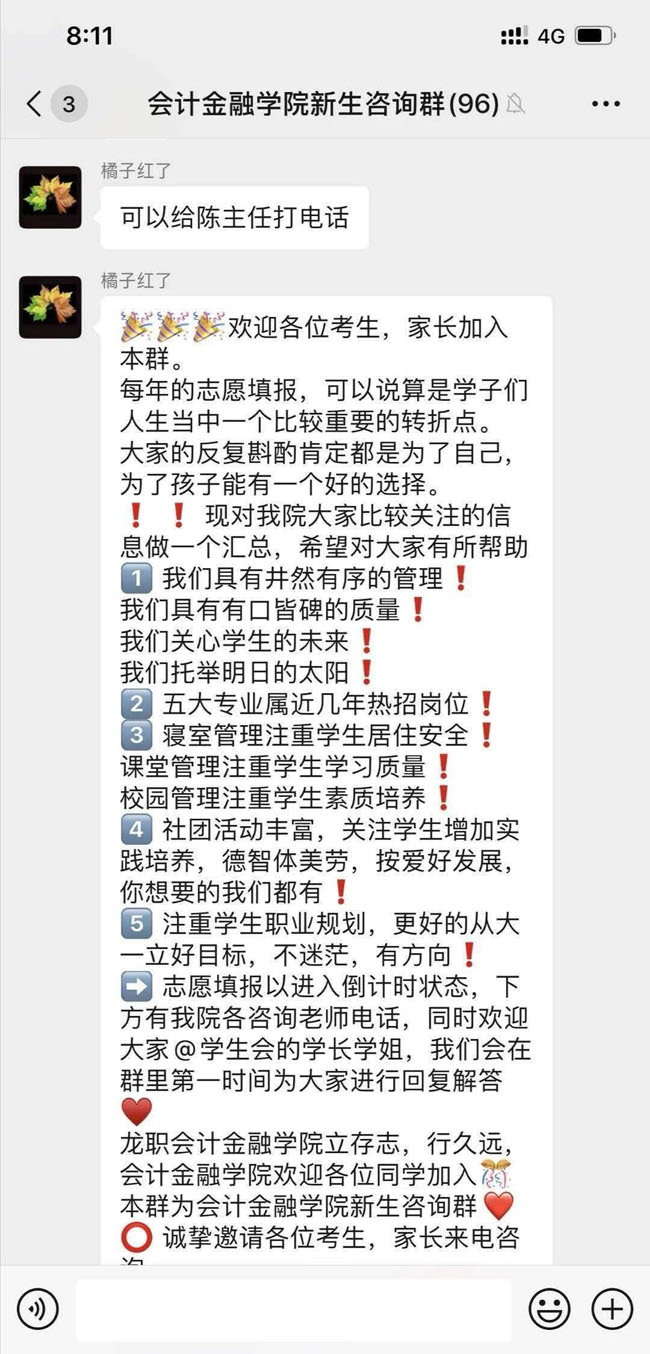Open 橘子红了 avatar beside 可以给陈主任打电话
The width and height of the screenshot is (650, 1354).
(x=50, y=197)
